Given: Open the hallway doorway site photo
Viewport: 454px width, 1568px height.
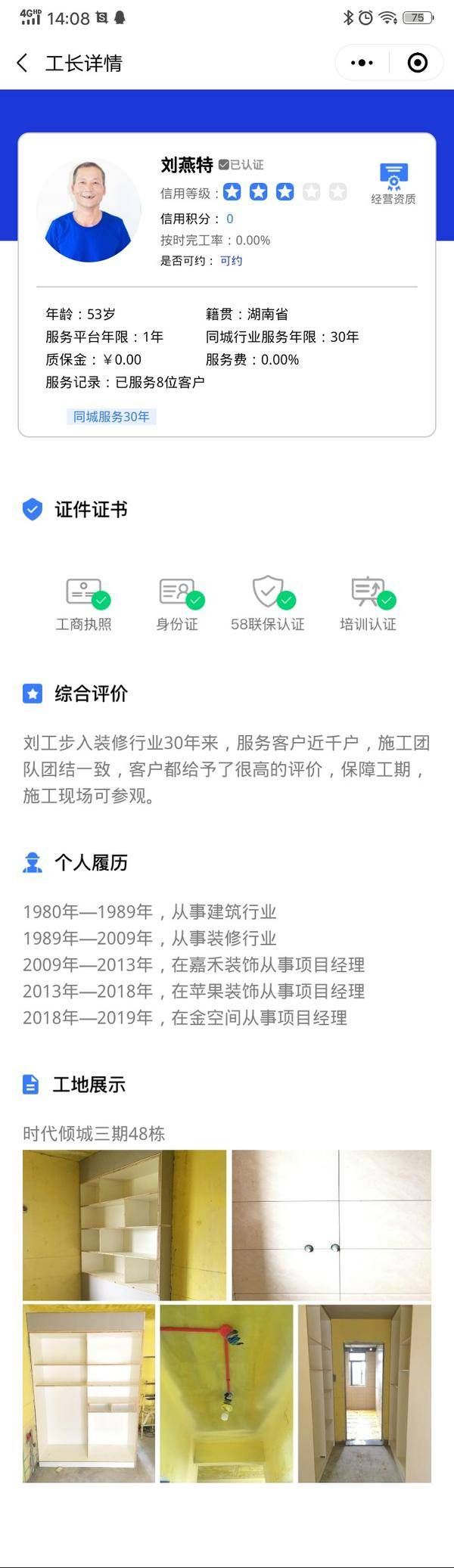Looking at the screenshot, I should click(x=364, y=1393).
